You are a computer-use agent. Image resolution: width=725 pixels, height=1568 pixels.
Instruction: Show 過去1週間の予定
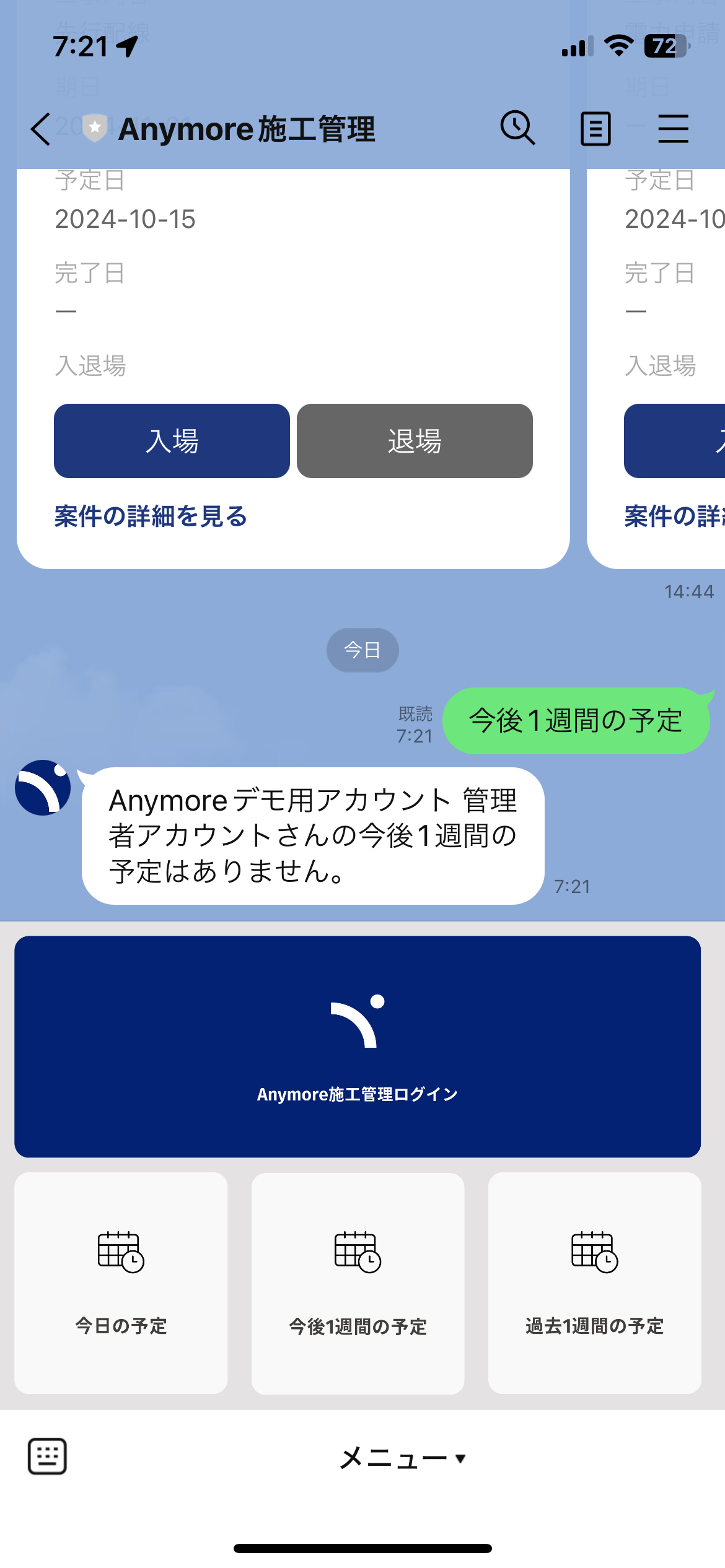click(x=594, y=1283)
